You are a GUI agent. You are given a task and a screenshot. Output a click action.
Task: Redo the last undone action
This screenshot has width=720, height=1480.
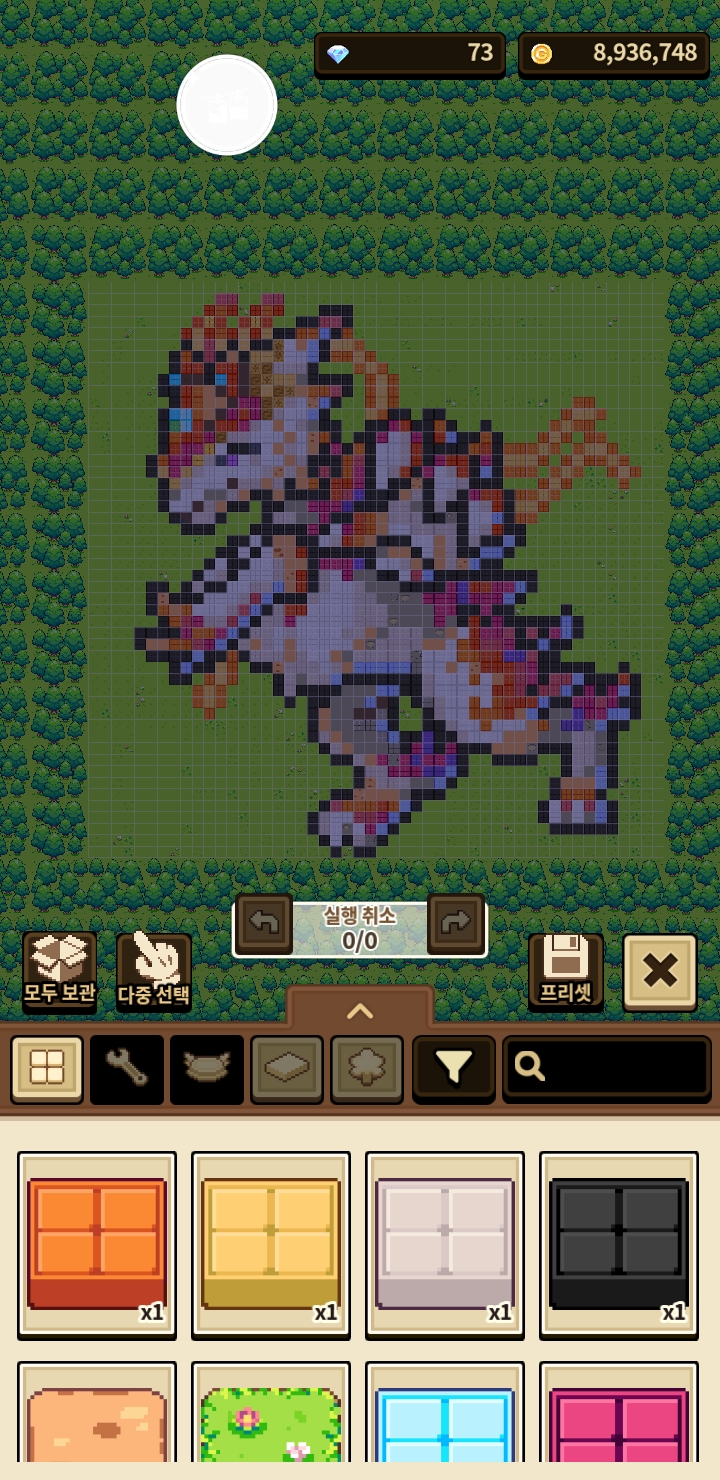pyautogui.click(x=456, y=923)
